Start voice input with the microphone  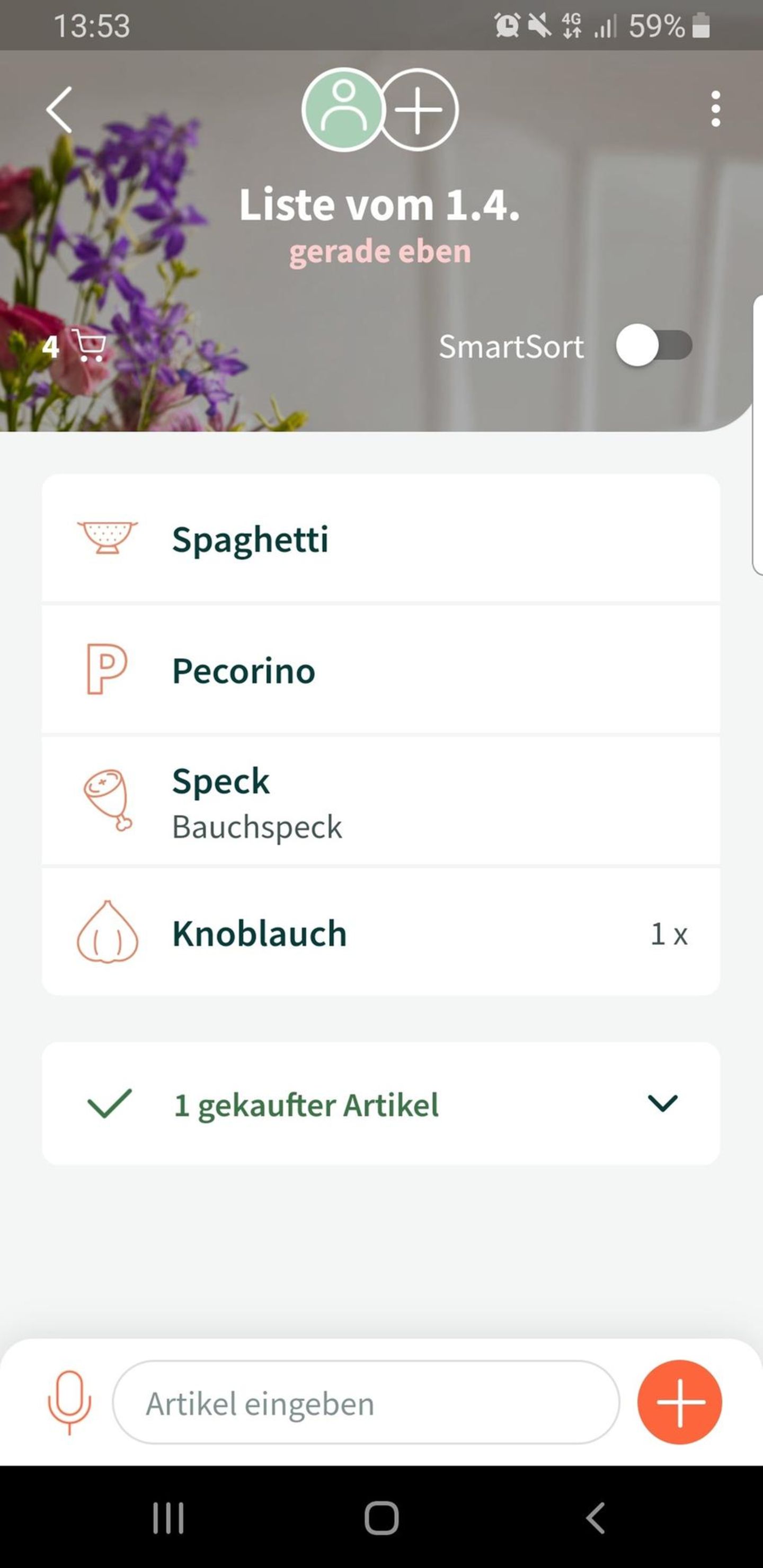point(69,1402)
